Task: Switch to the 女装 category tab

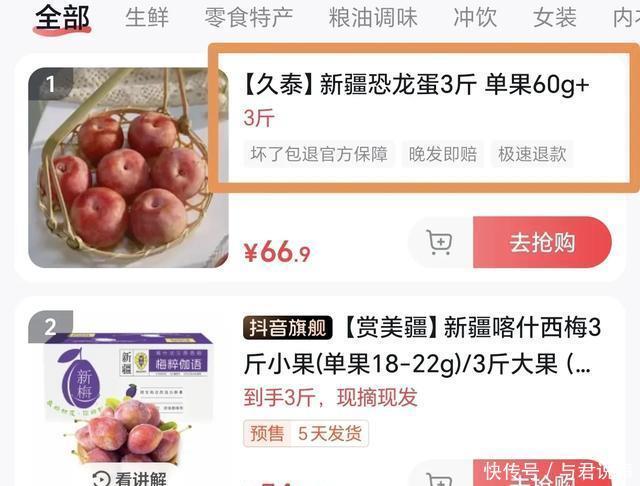Action: click(555, 17)
